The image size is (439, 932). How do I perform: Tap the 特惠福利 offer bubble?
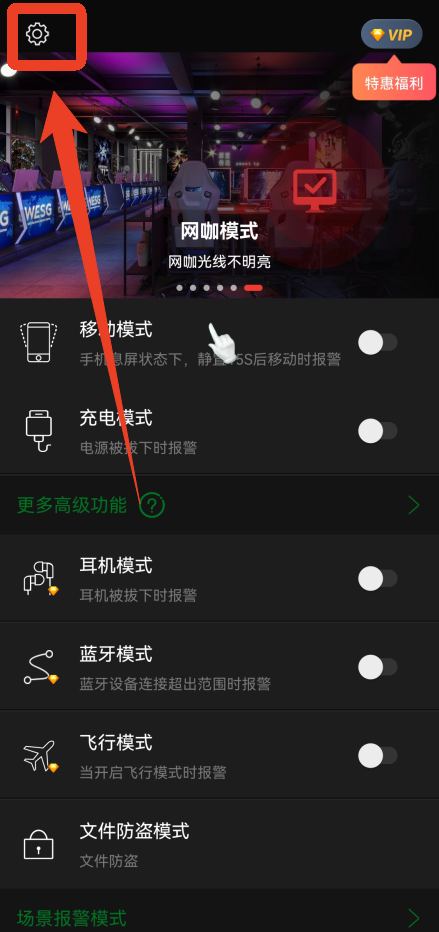point(394,82)
